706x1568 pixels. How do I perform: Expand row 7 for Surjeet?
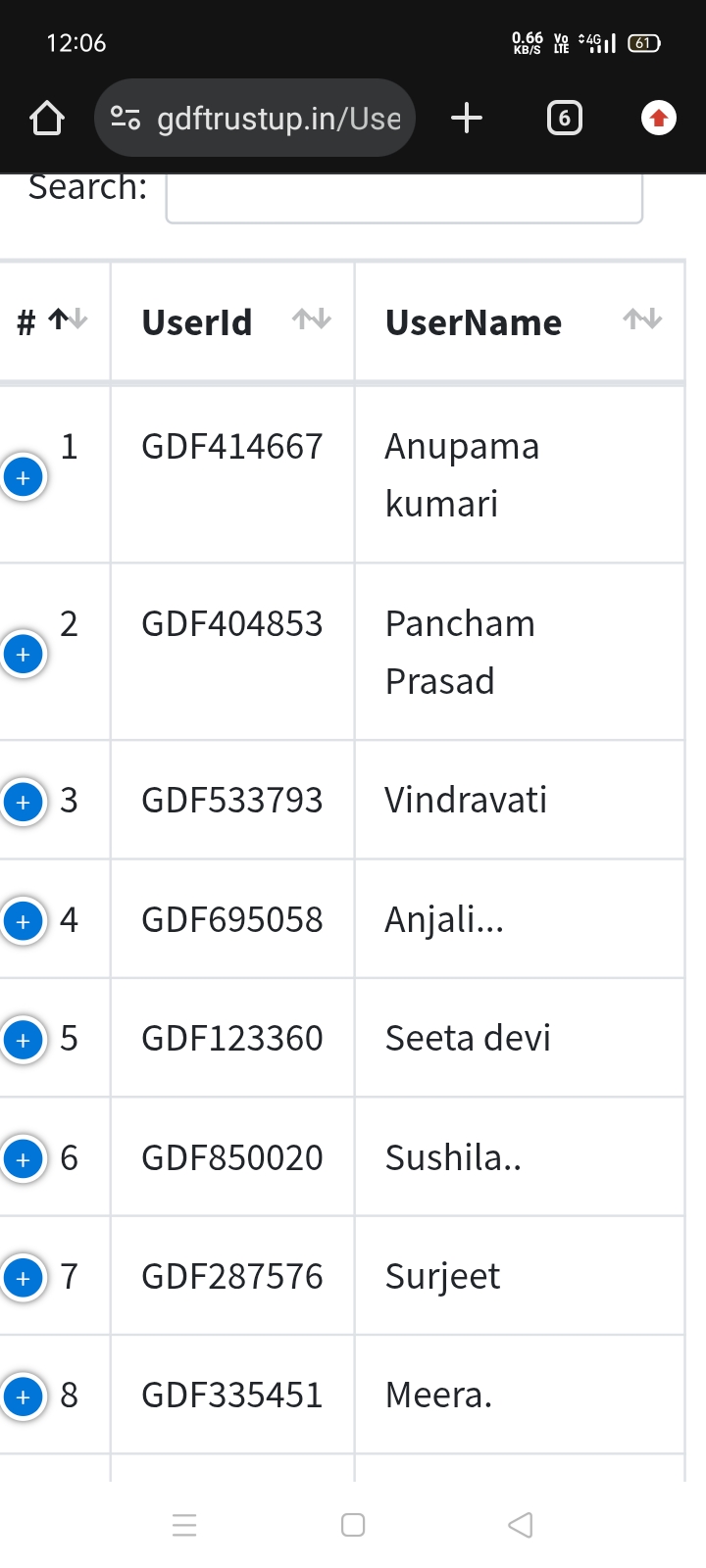(24, 1278)
